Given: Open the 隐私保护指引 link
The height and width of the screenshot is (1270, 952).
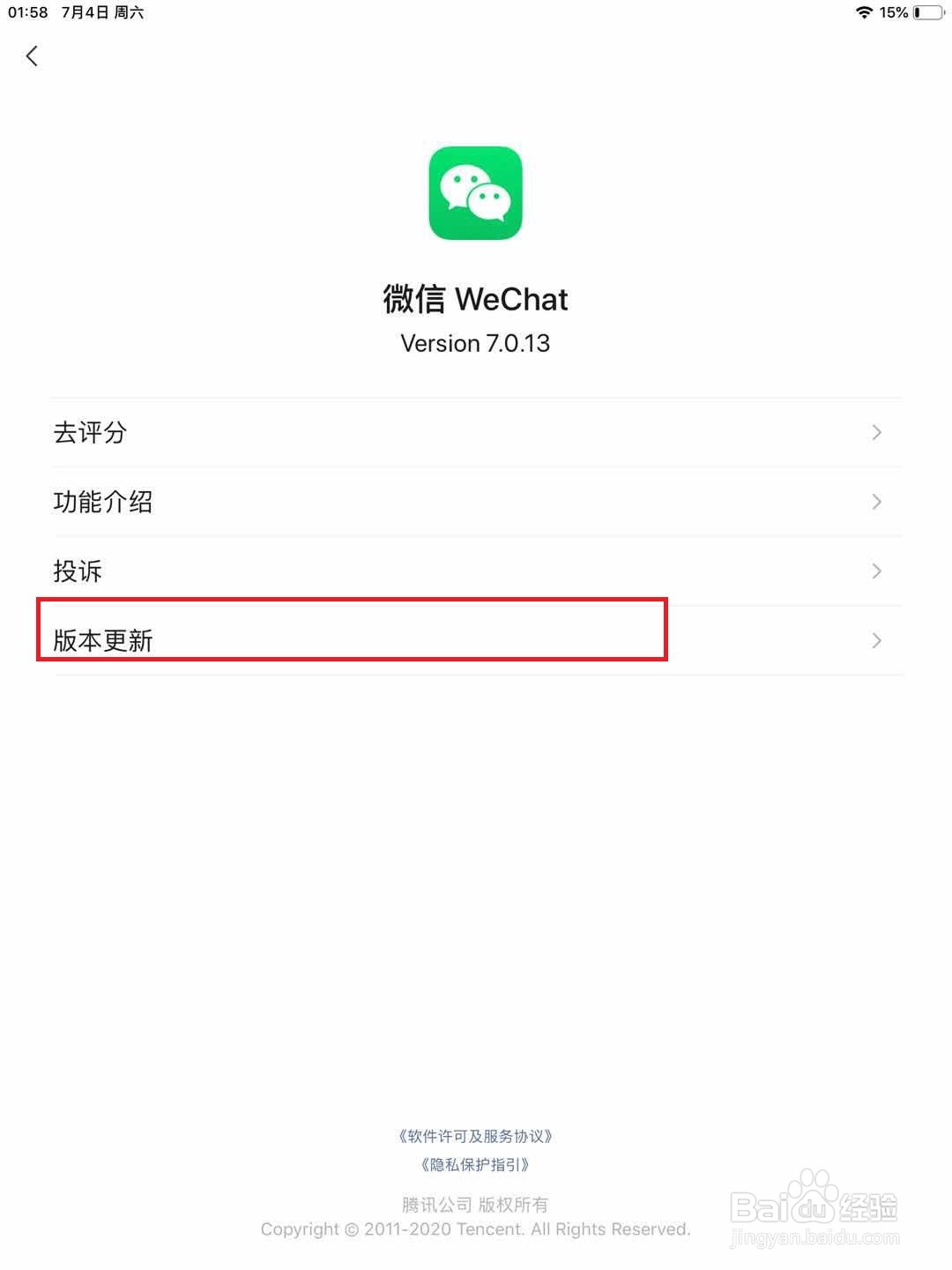Looking at the screenshot, I should pos(474,1164).
